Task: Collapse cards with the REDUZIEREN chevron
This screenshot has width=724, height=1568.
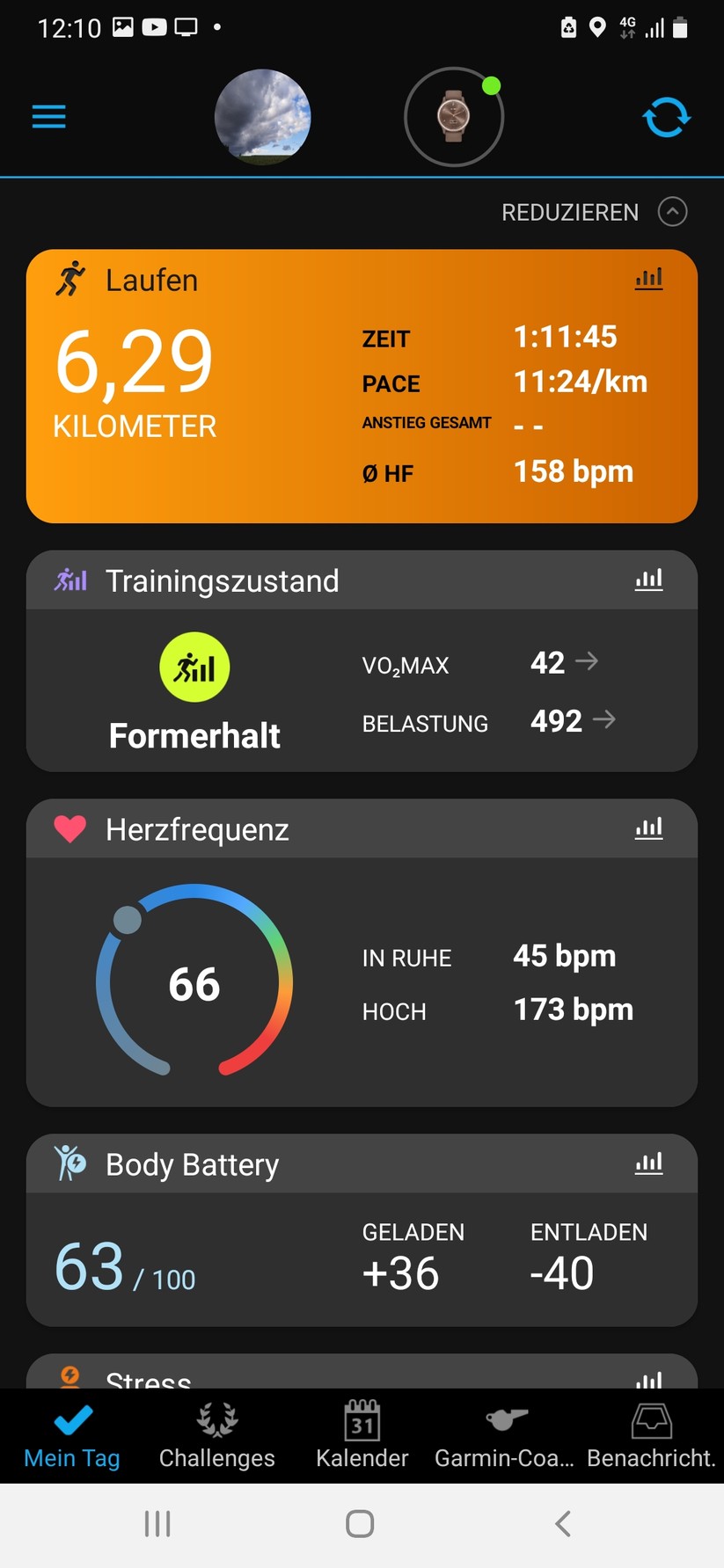Action: [673, 211]
